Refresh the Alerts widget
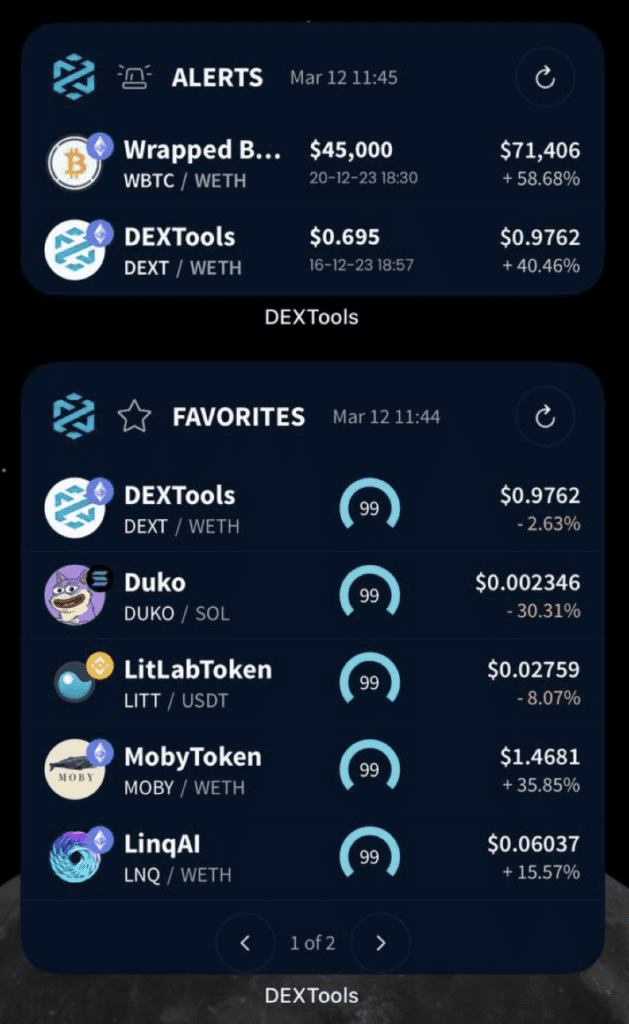This screenshot has width=629, height=1024. 545,78
